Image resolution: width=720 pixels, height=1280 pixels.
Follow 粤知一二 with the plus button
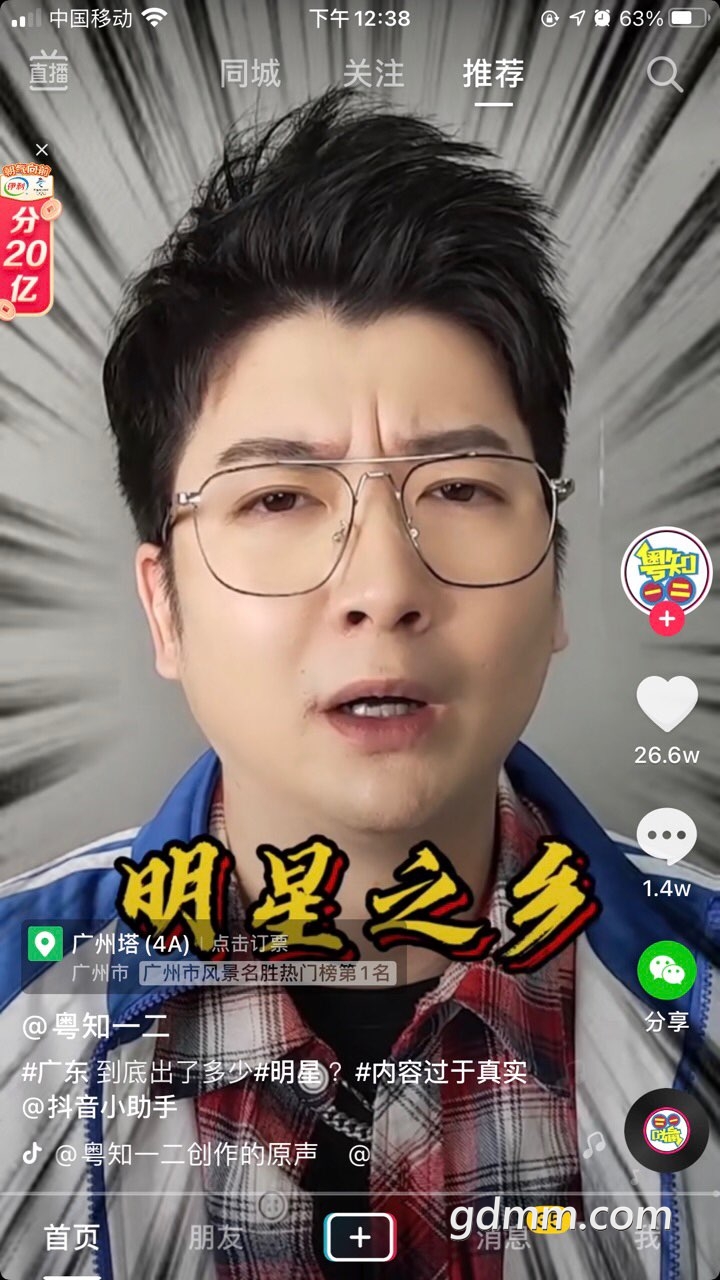(666, 620)
